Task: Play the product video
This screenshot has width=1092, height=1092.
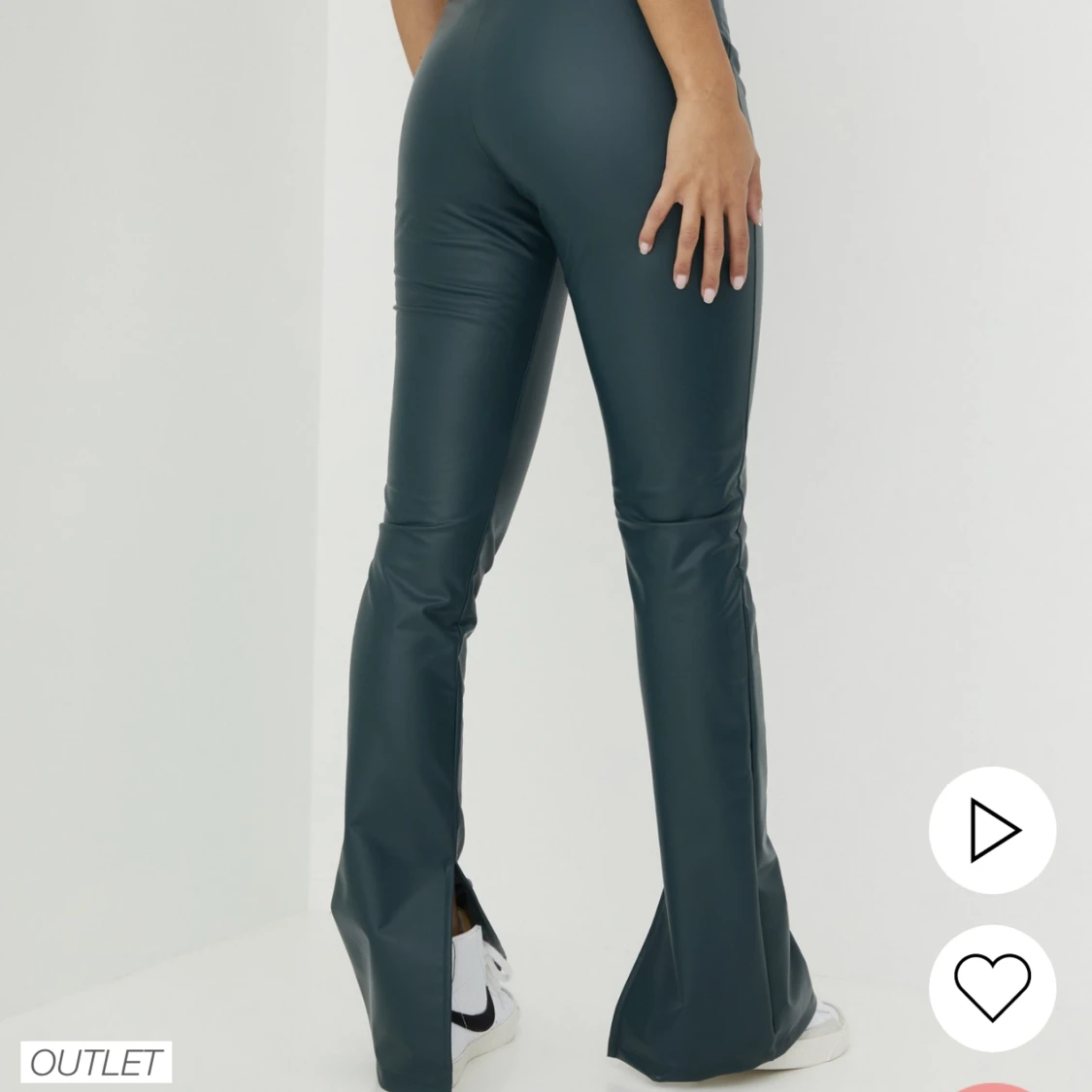Action: 992,830
